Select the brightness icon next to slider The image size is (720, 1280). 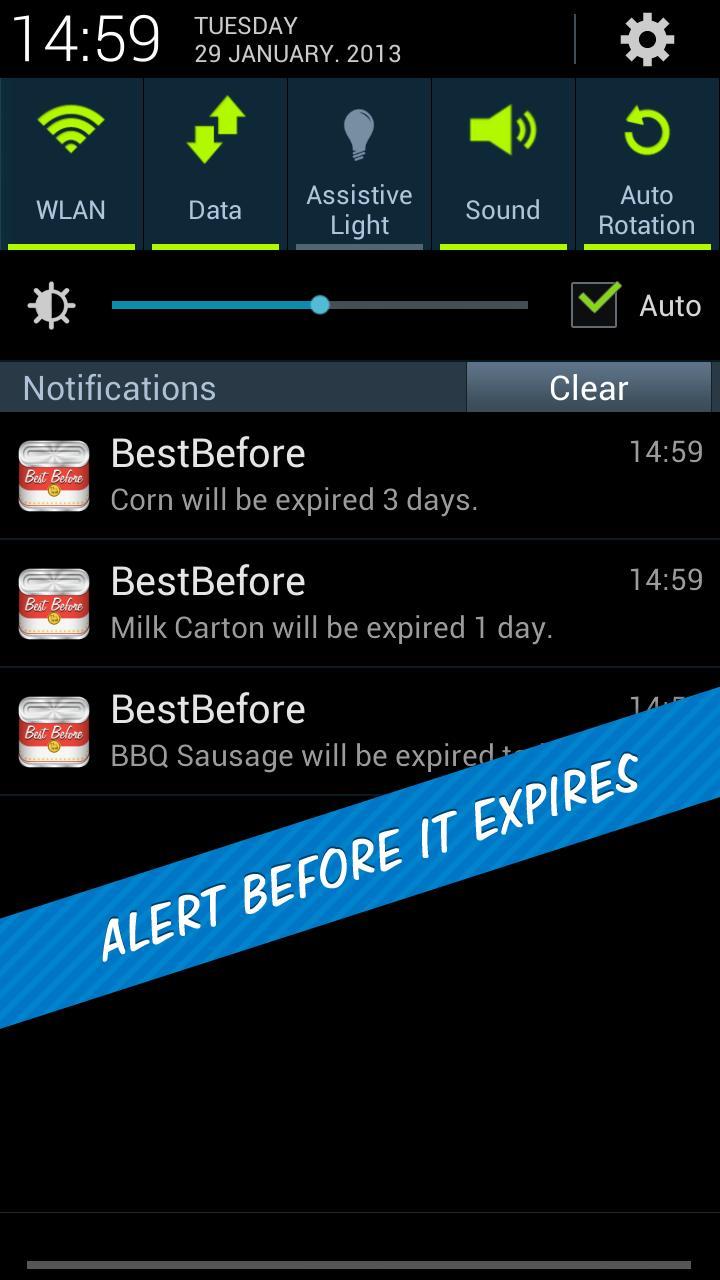[50, 305]
